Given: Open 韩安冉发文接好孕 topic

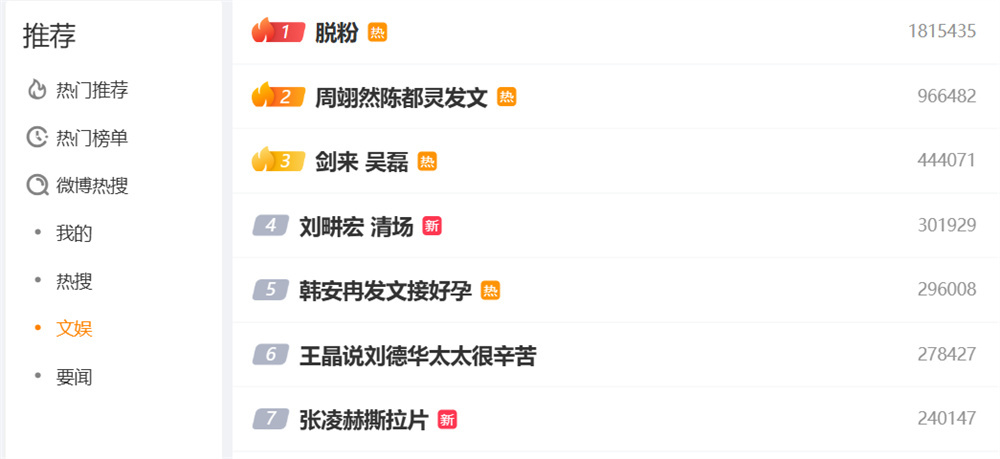Looking at the screenshot, I should (385, 291).
